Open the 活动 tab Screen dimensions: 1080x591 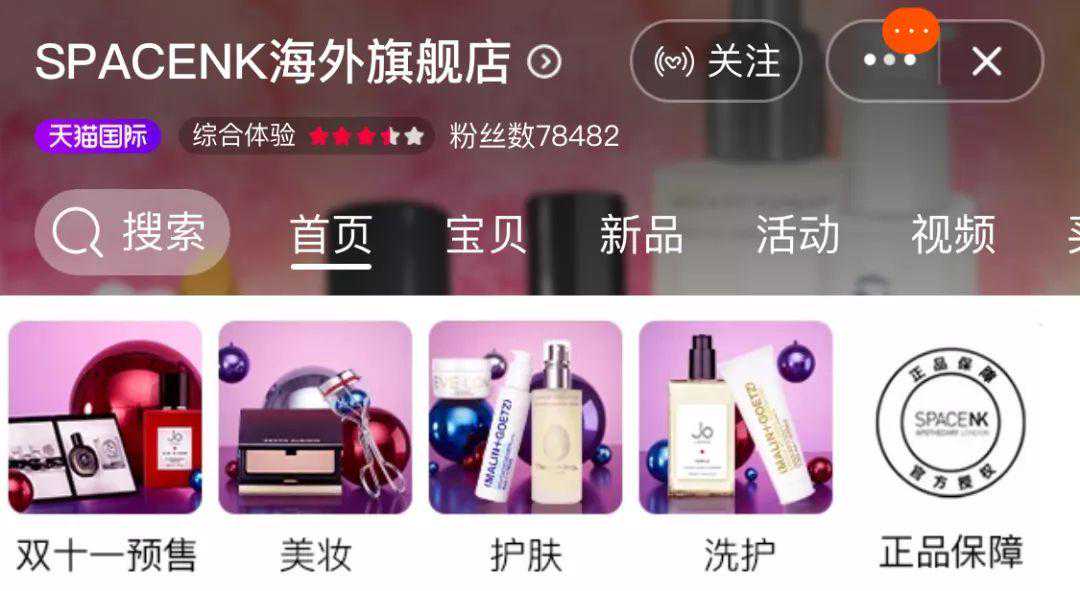[797, 235]
